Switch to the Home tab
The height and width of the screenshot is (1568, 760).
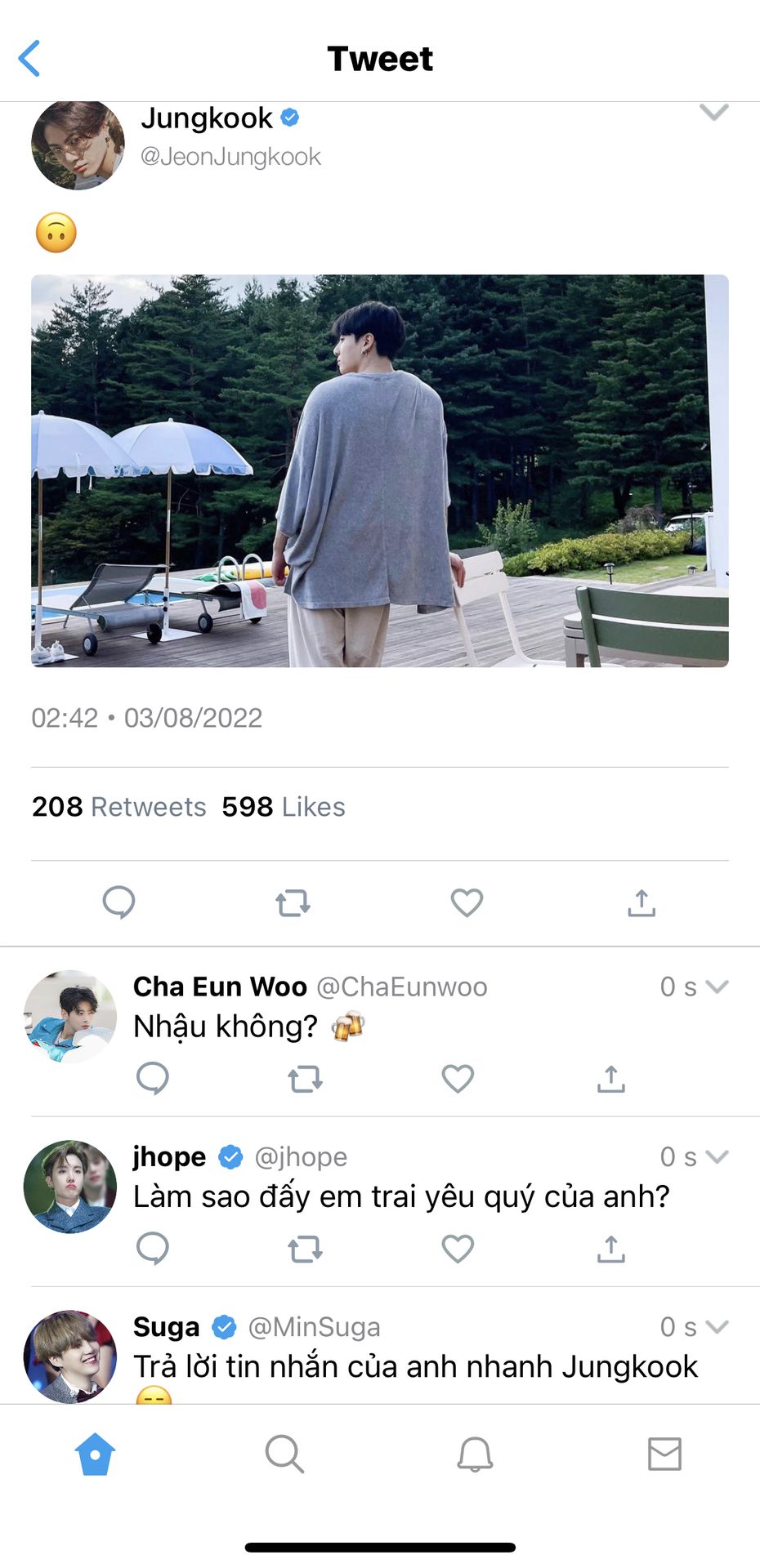click(95, 1454)
